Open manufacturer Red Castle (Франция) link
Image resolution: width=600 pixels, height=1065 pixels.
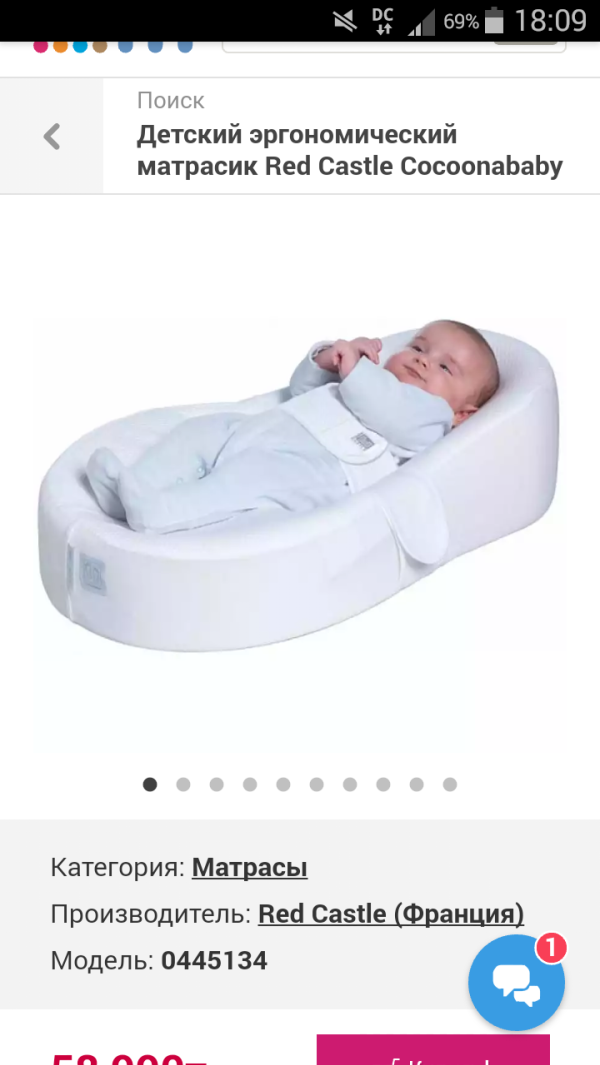[390, 914]
